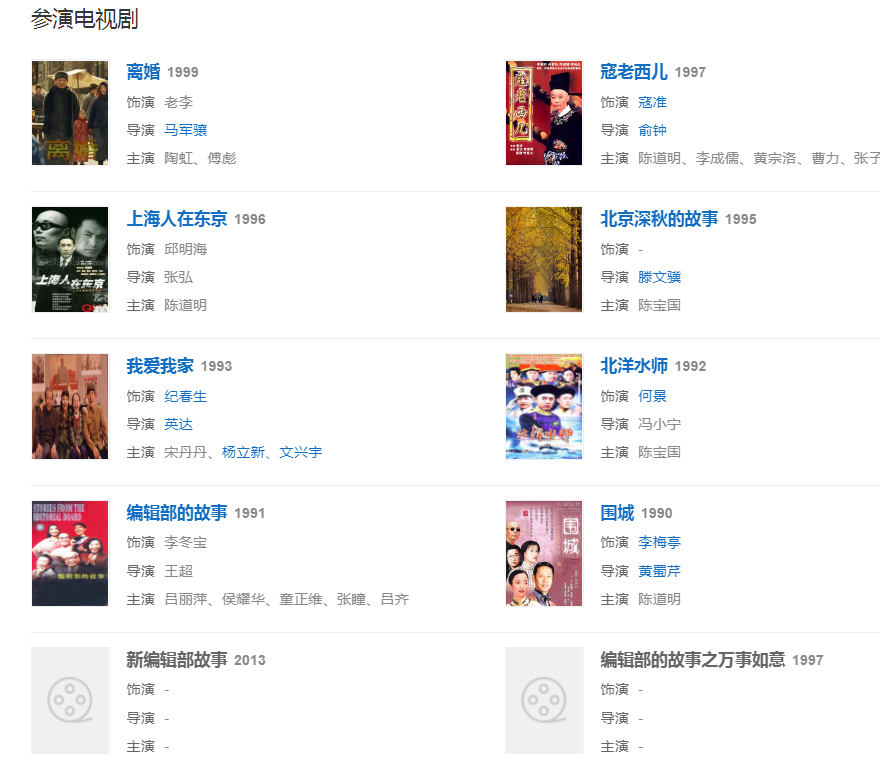Open the character link 李梅亭
The height and width of the screenshot is (776, 880).
pyautogui.click(x=659, y=542)
